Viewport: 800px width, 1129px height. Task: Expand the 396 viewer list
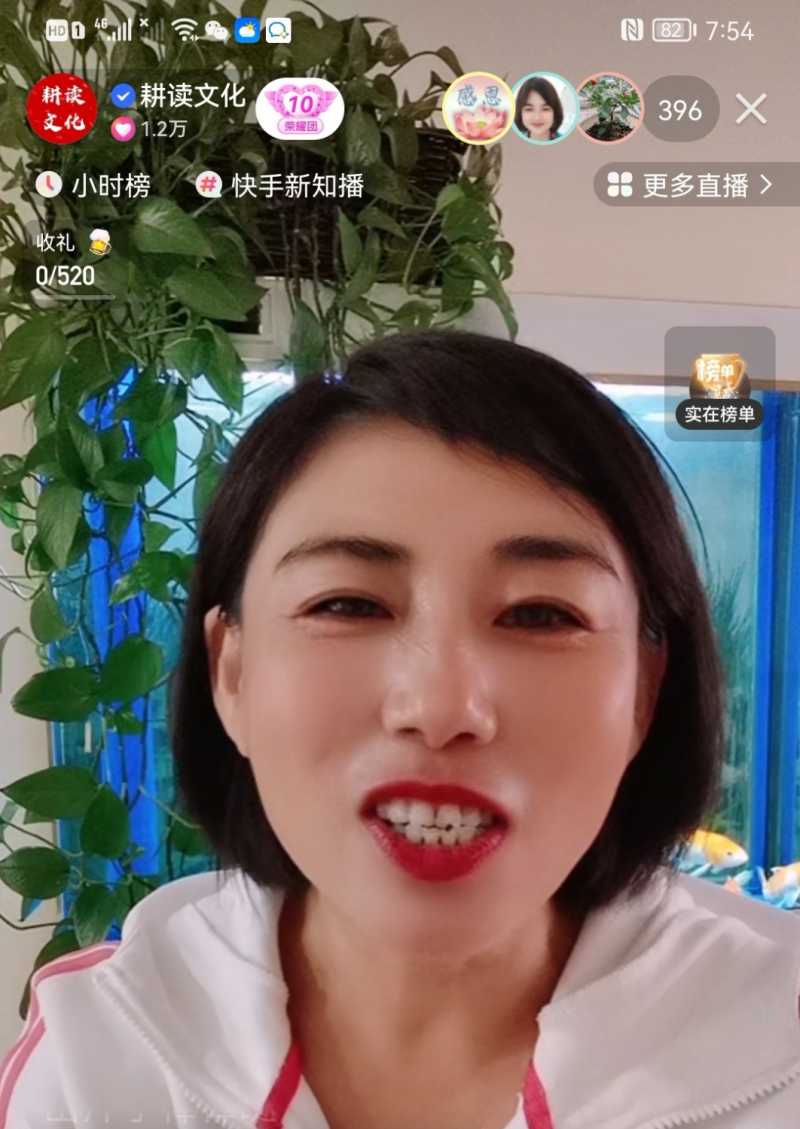click(x=679, y=111)
